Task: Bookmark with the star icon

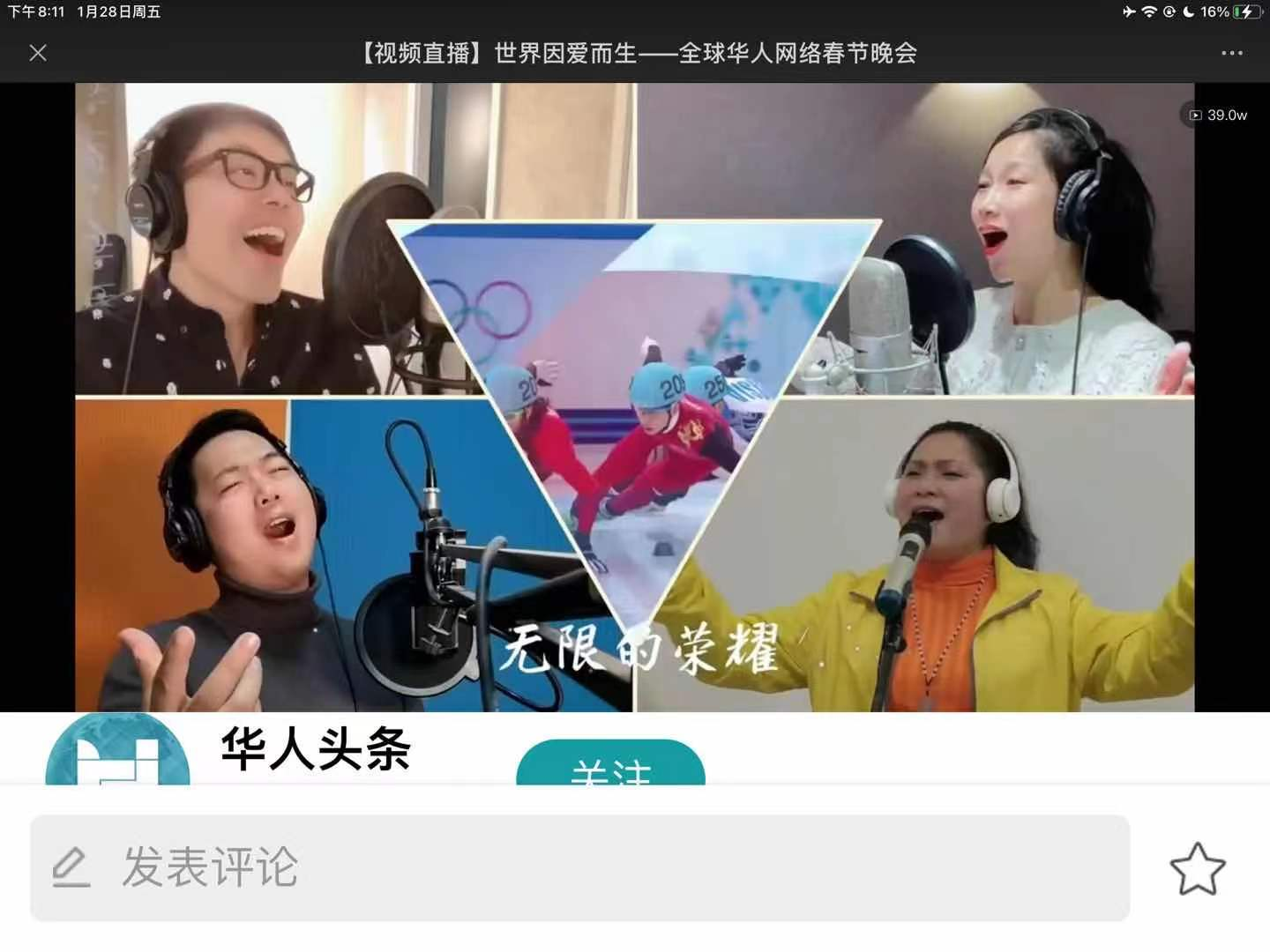Action: coord(1197,869)
